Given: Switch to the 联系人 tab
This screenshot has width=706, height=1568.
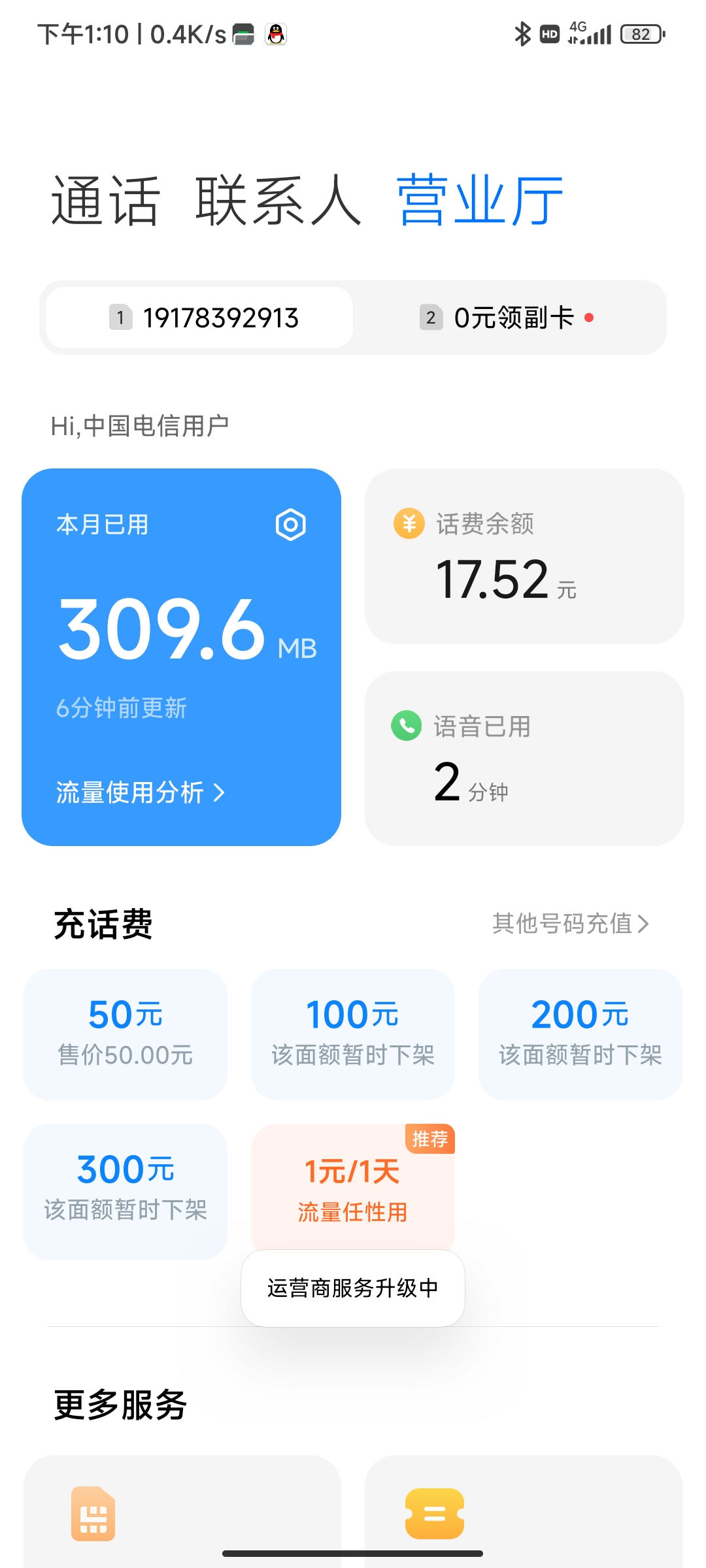Looking at the screenshot, I should [x=278, y=201].
